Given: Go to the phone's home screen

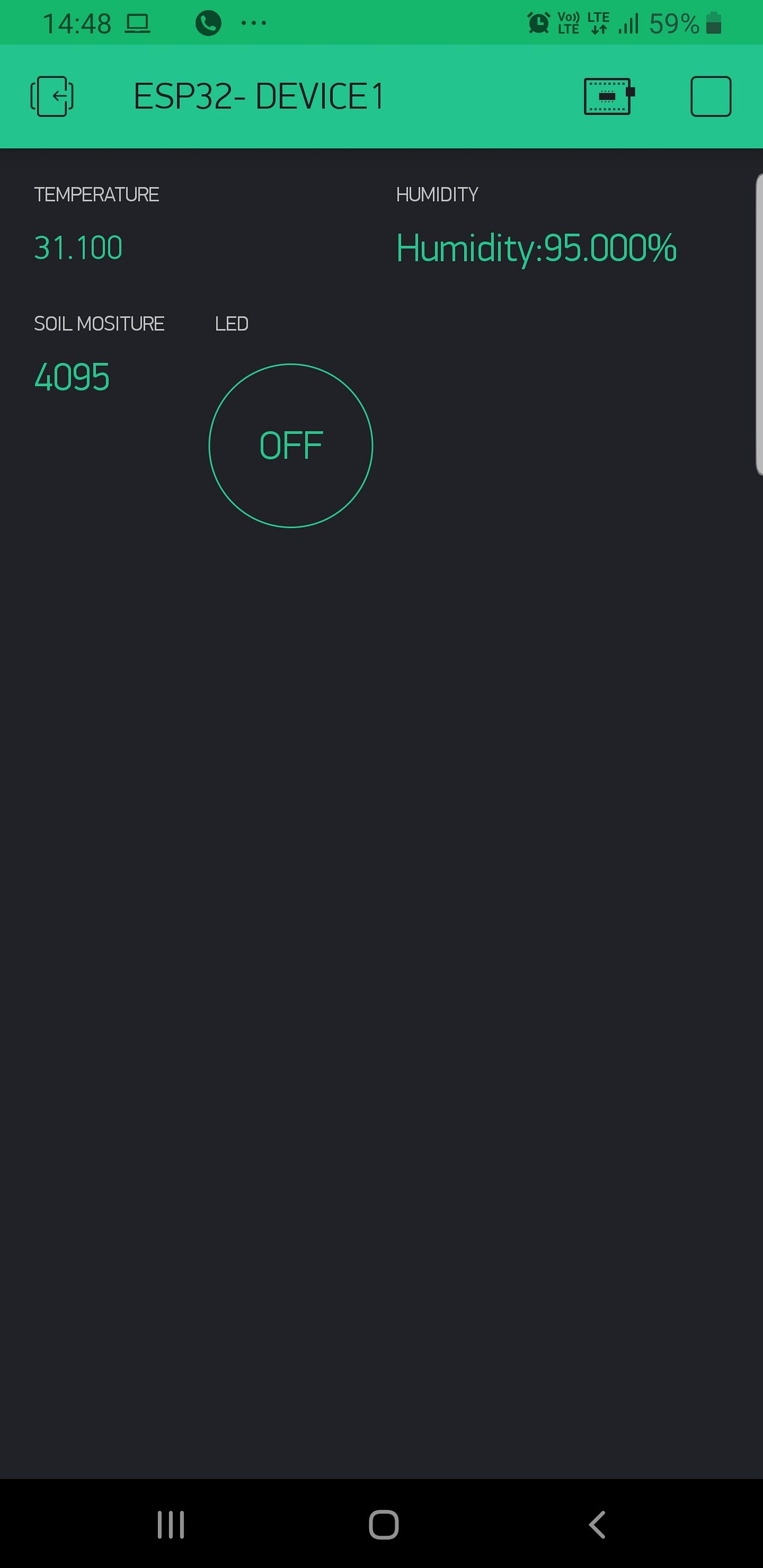Looking at the screenshot, I should [x=384, y=1525].
